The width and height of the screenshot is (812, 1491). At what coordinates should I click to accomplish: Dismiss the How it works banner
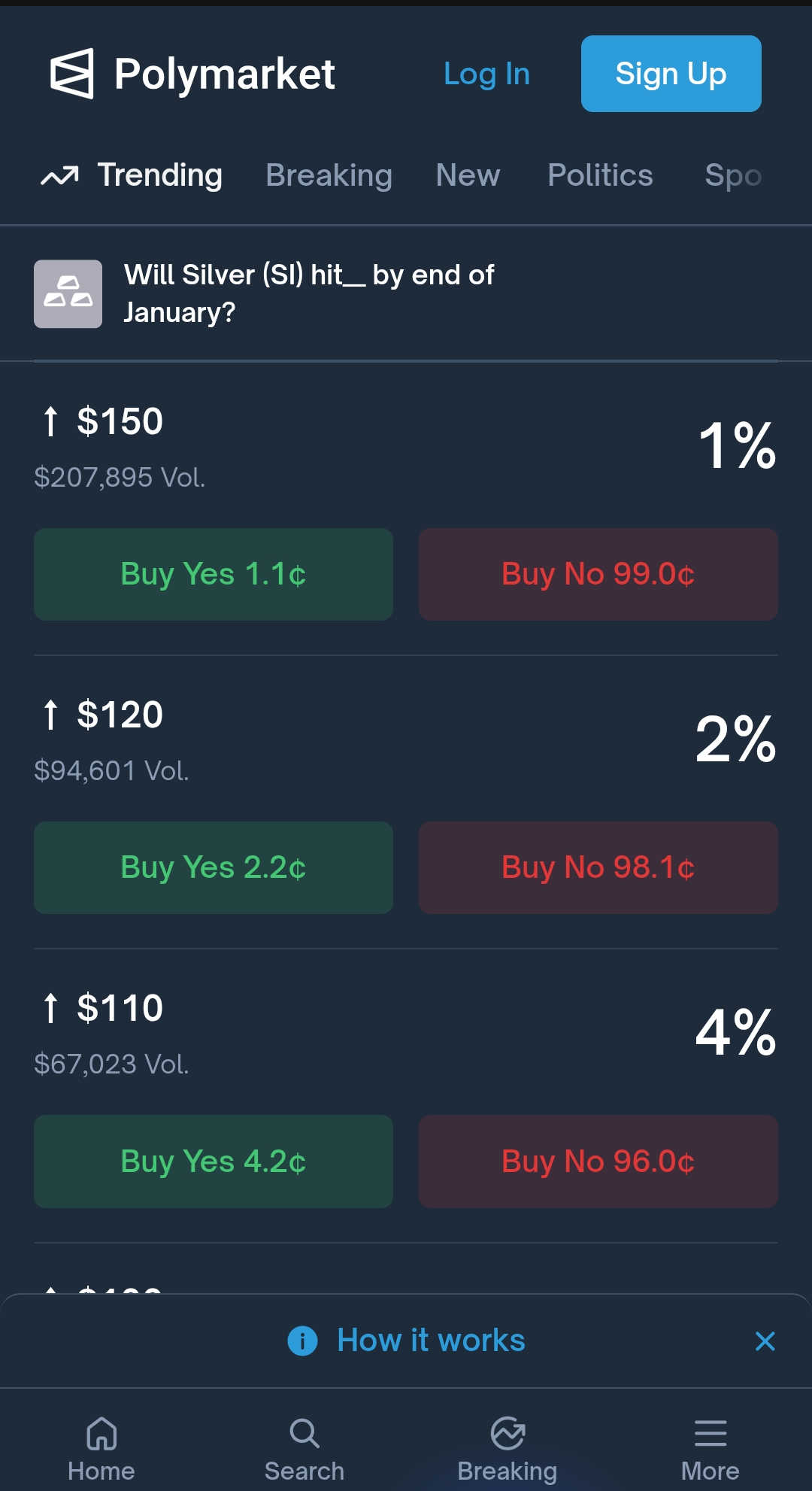pyautogui.click(x=765, y=1341)
